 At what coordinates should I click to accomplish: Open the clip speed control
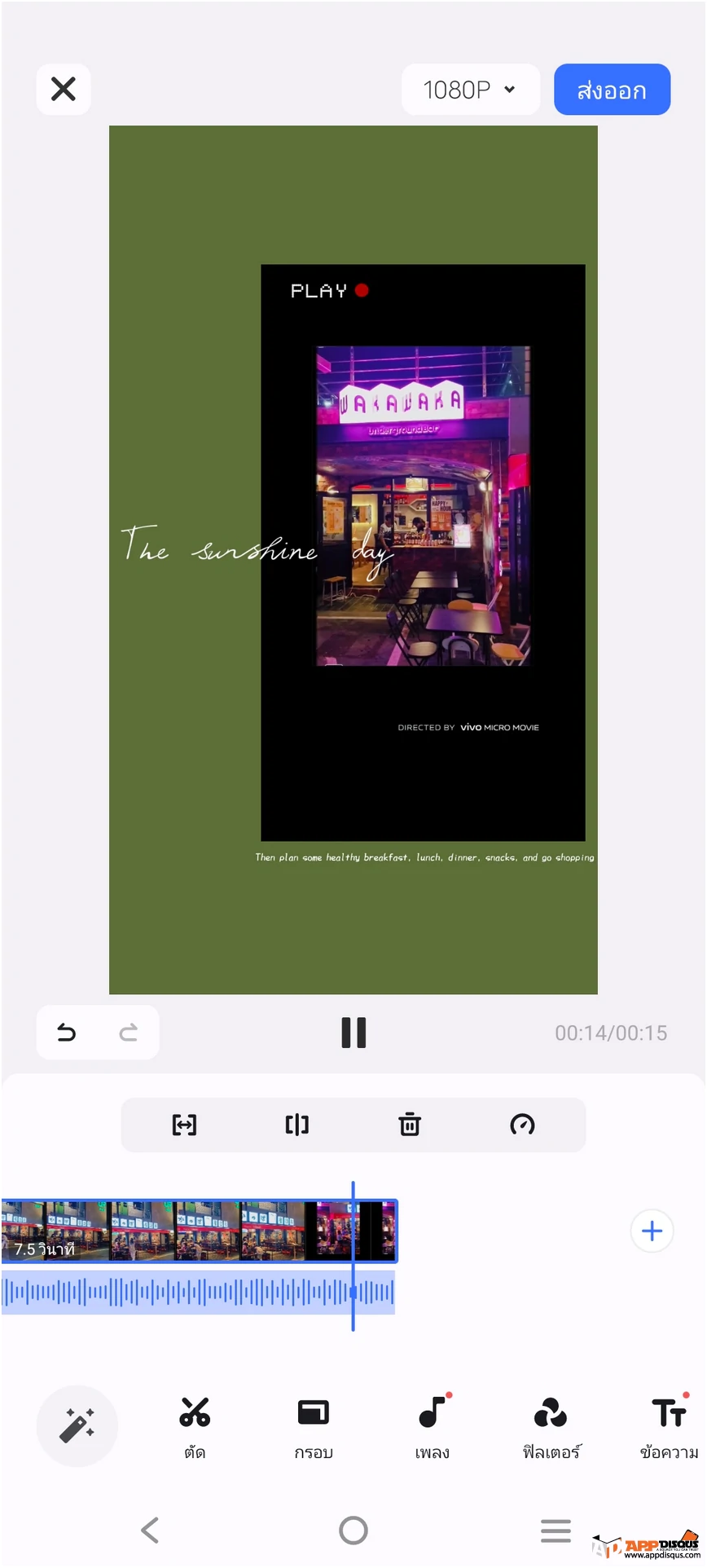pos(522,1125)
